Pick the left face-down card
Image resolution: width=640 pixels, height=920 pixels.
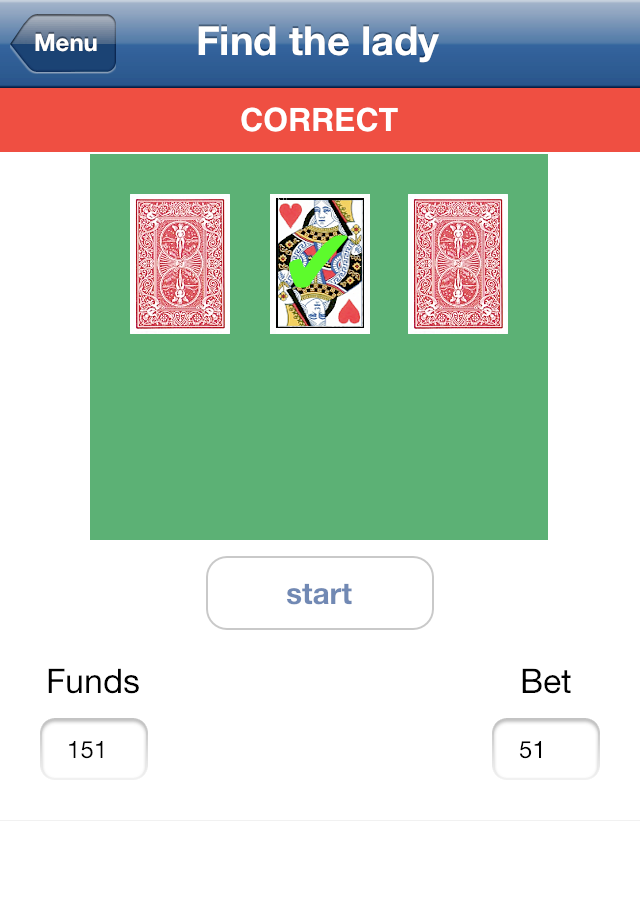pos(180,264)
